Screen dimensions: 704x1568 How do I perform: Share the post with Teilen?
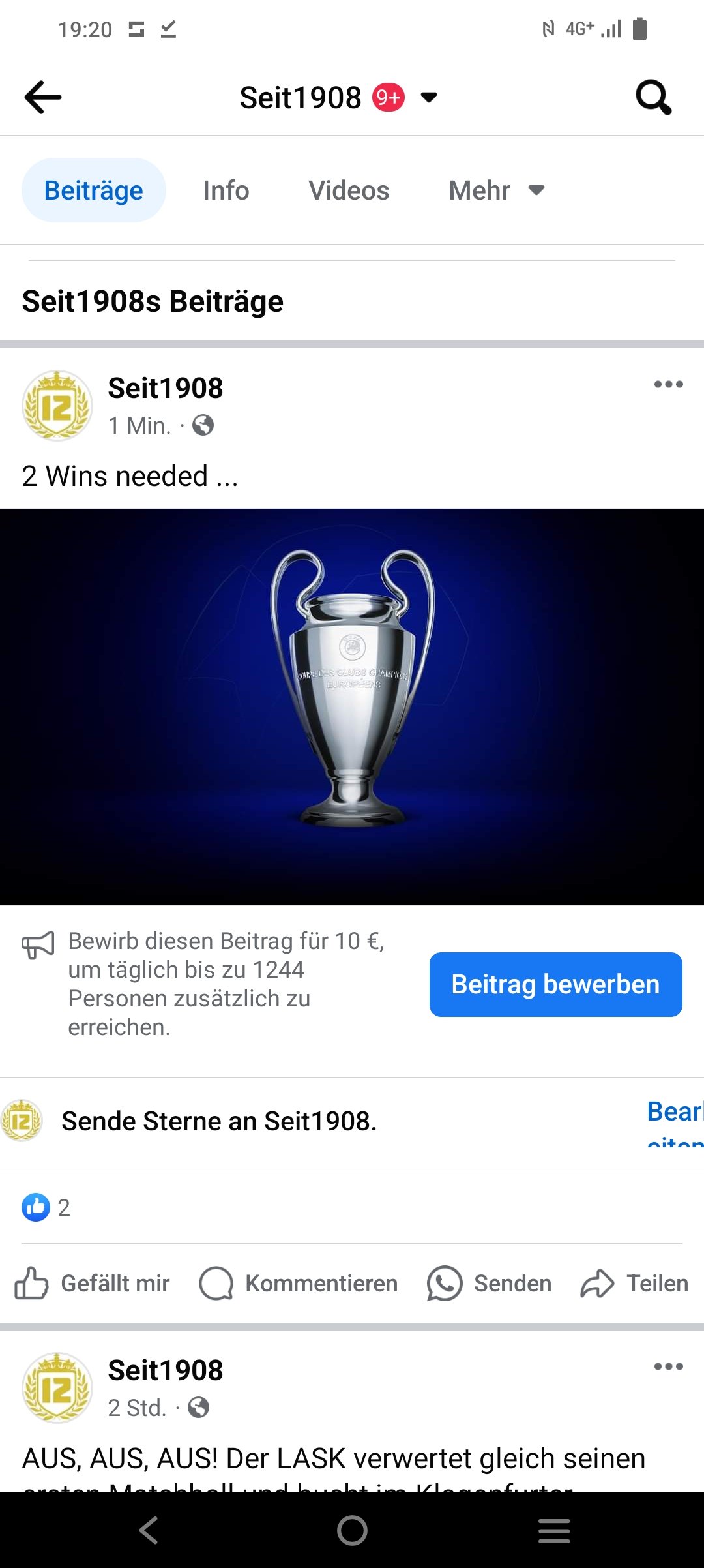tap(634, 1284)
